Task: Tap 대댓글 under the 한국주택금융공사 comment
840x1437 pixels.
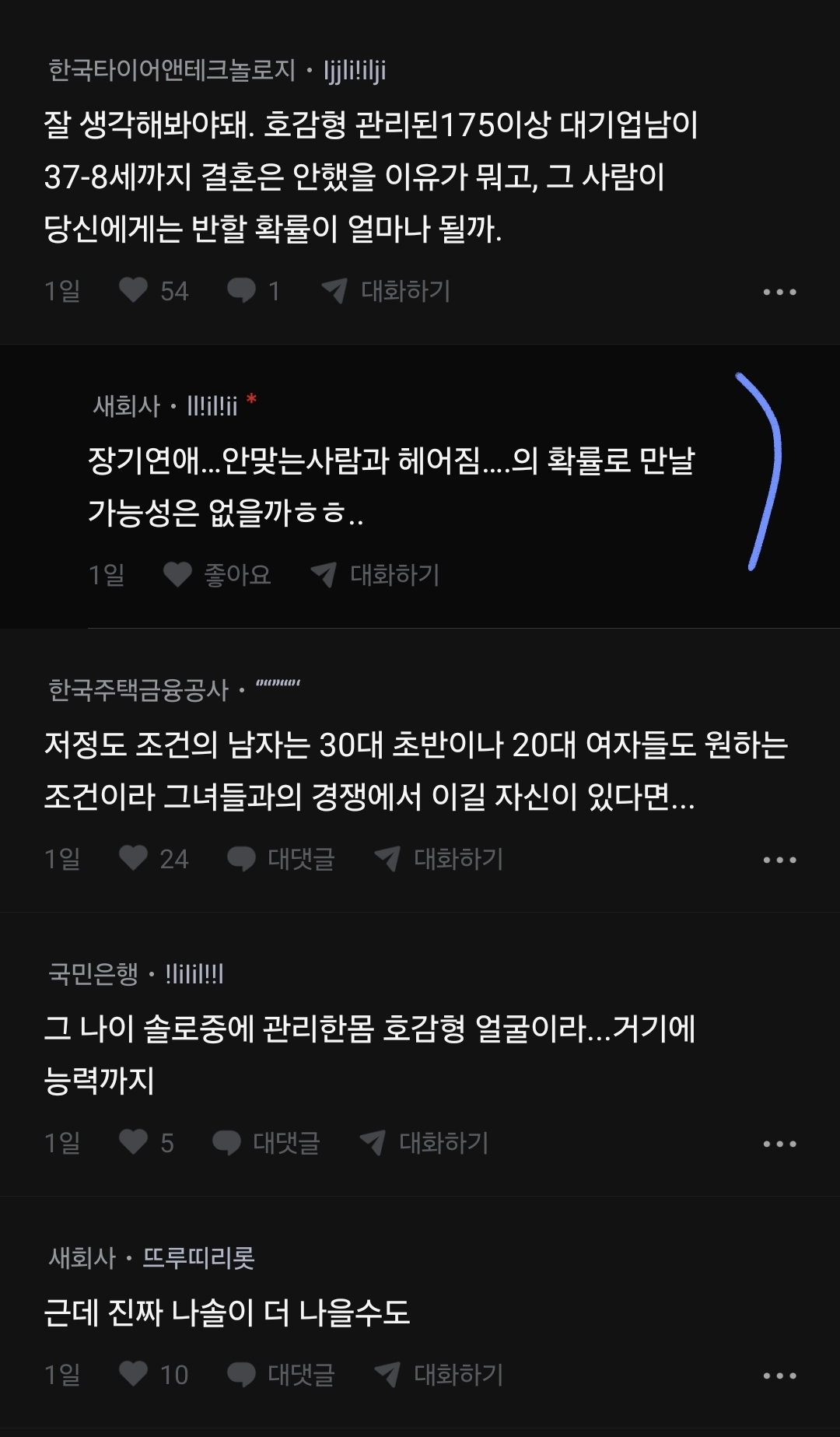Action: [x=281, y=859]
